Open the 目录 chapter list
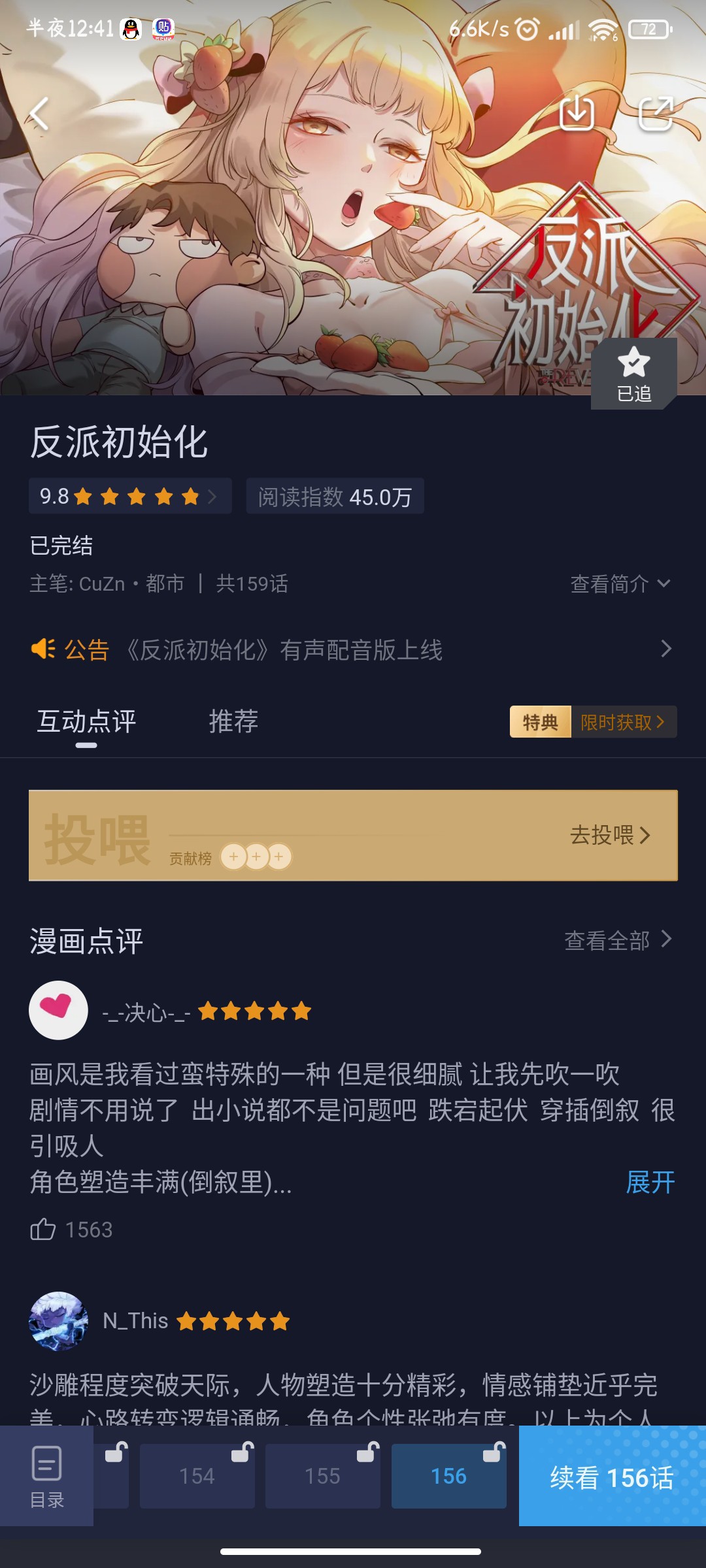The image size is (706, 1568). tap(46, 1476)
